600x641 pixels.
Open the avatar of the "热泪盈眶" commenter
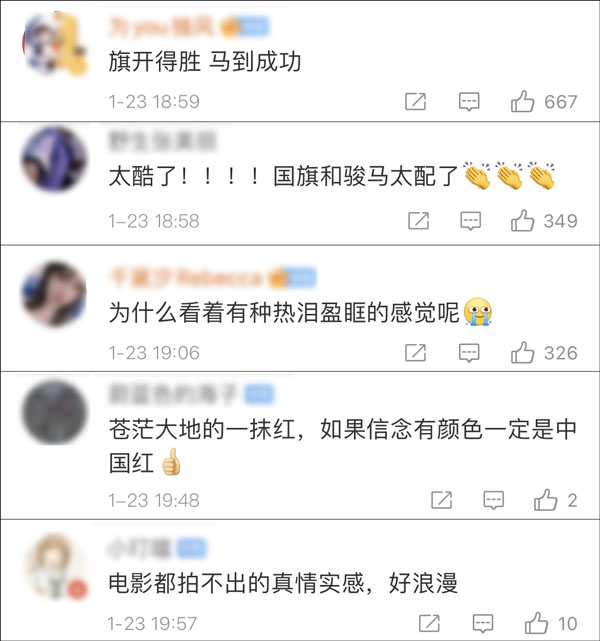(x=53, y=294)
